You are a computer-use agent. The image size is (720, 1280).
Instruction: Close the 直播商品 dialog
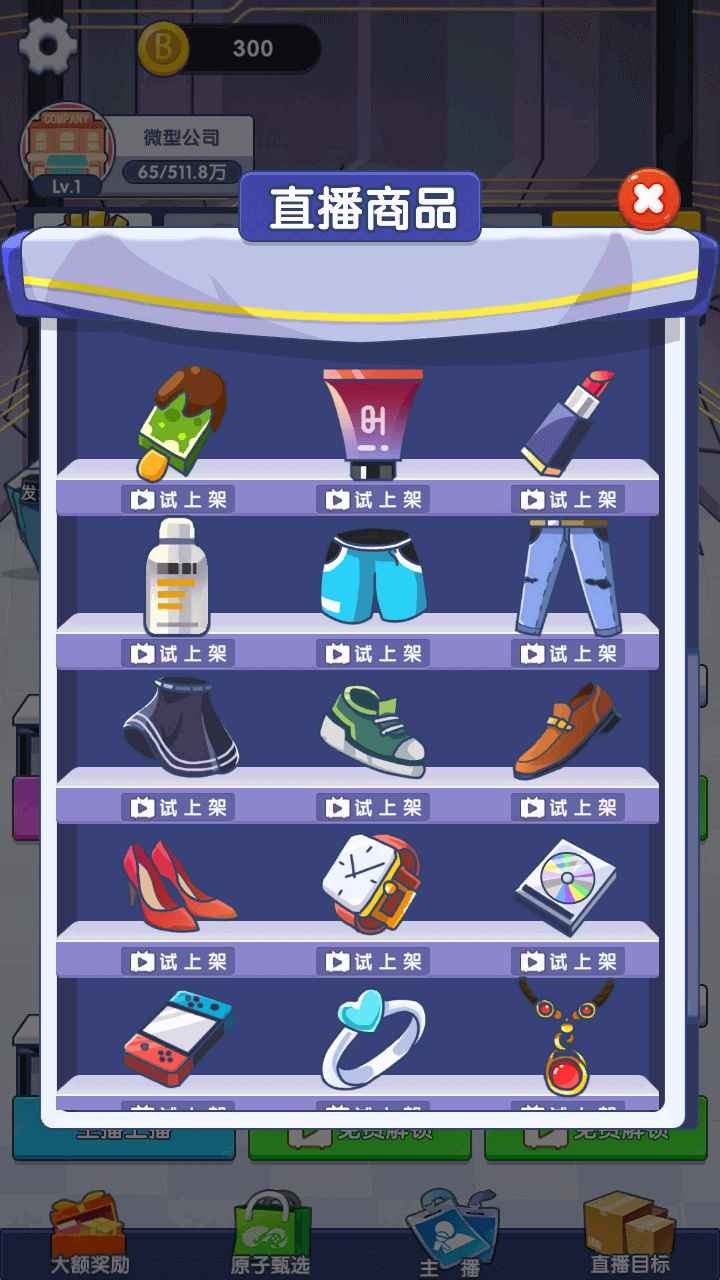click(649, 199)
